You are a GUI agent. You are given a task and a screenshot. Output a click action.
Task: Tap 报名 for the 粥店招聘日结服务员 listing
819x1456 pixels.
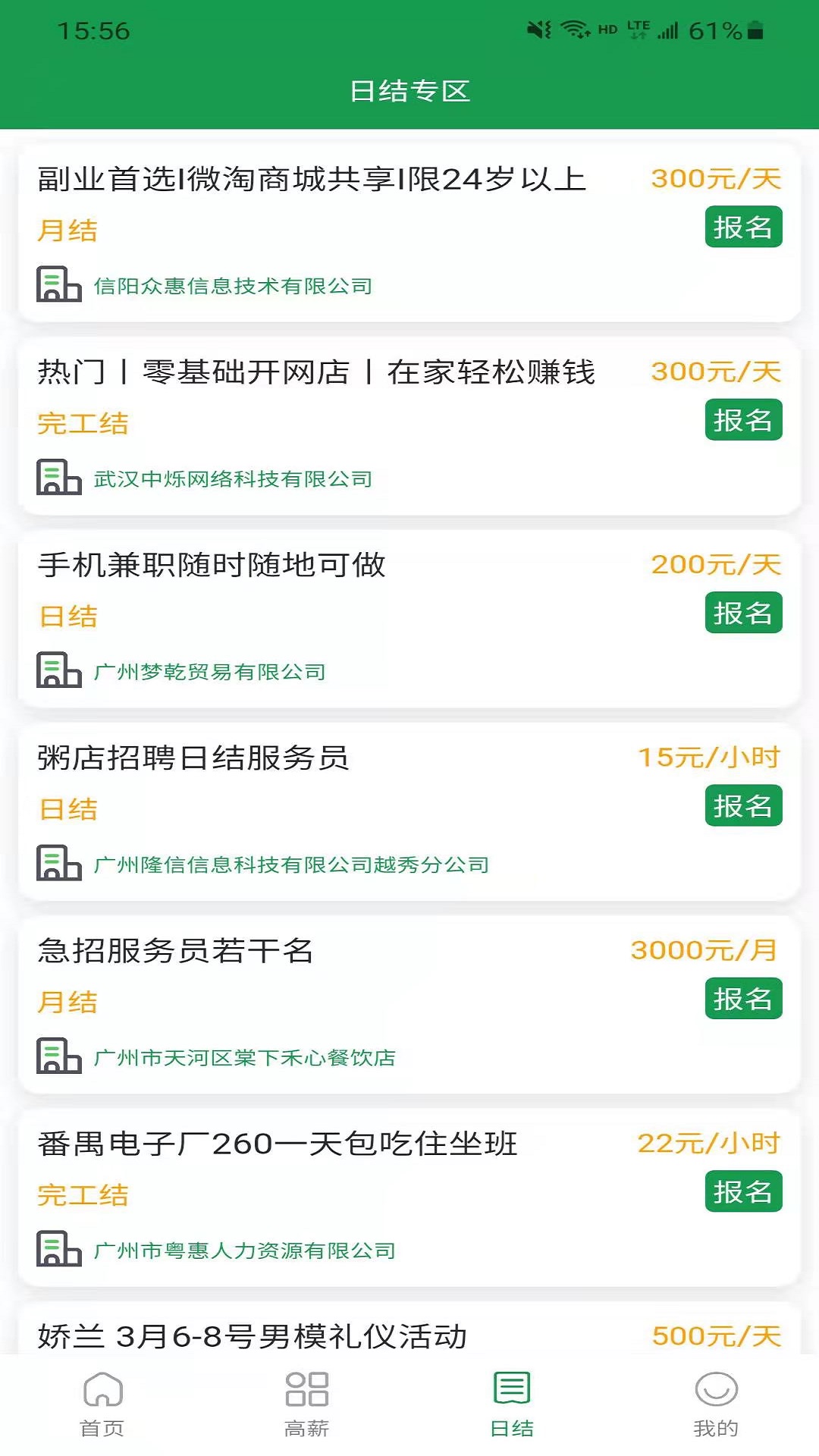[744, 806]
